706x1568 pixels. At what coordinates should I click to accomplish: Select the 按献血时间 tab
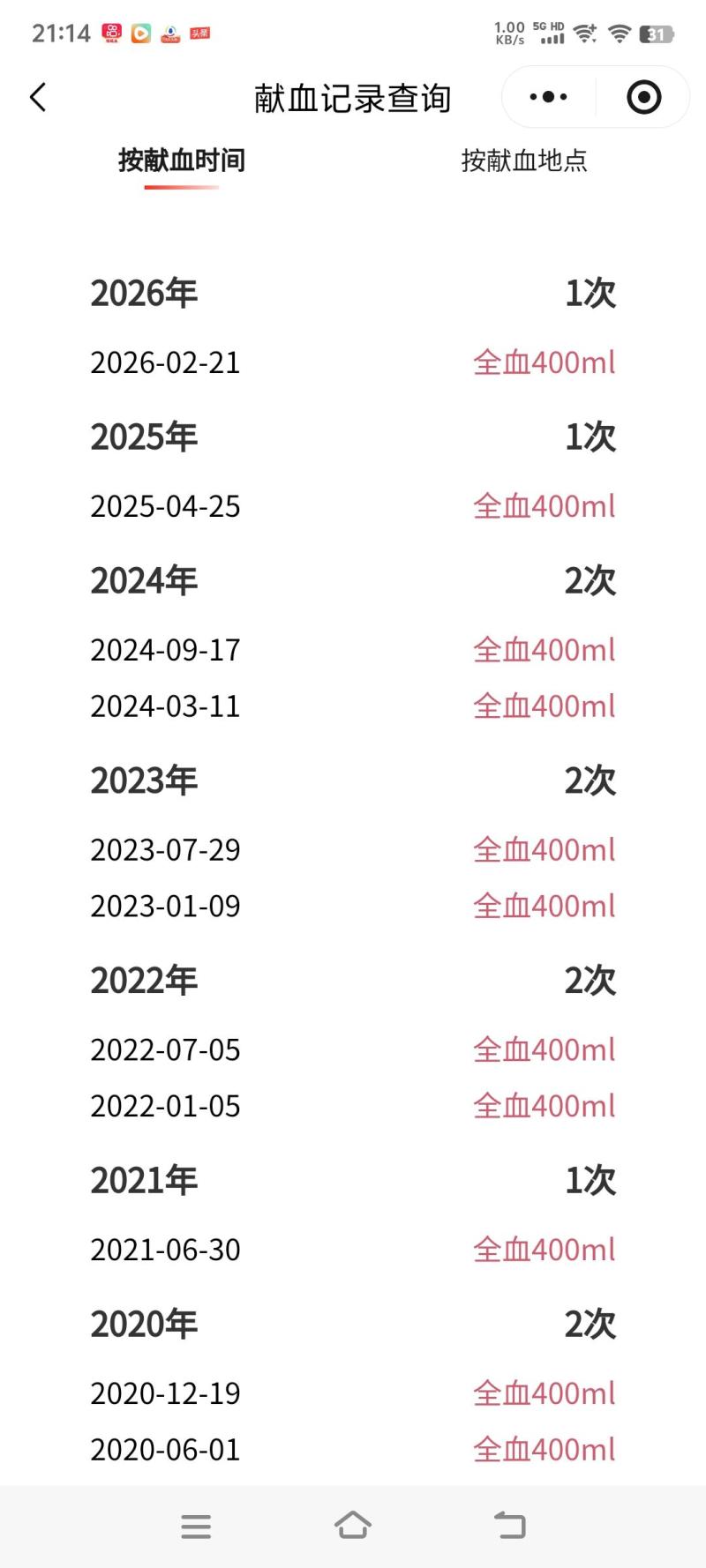tap(182, 161)
